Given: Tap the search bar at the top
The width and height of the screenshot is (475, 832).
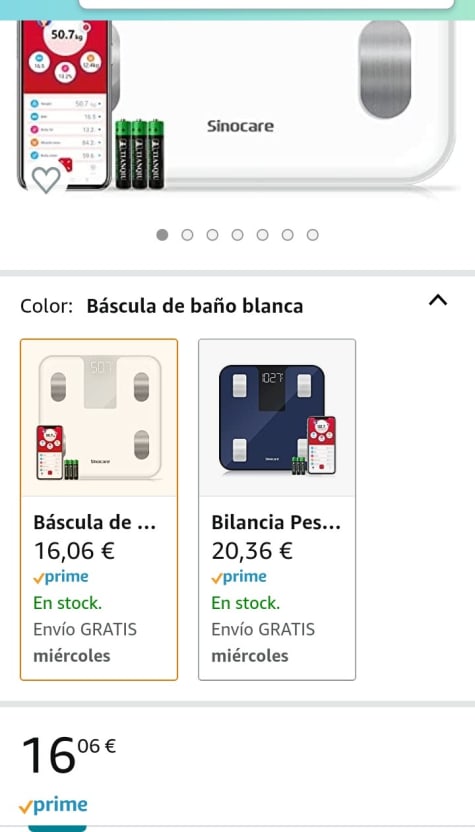Looking at the screenshot, I should (266, 4).
